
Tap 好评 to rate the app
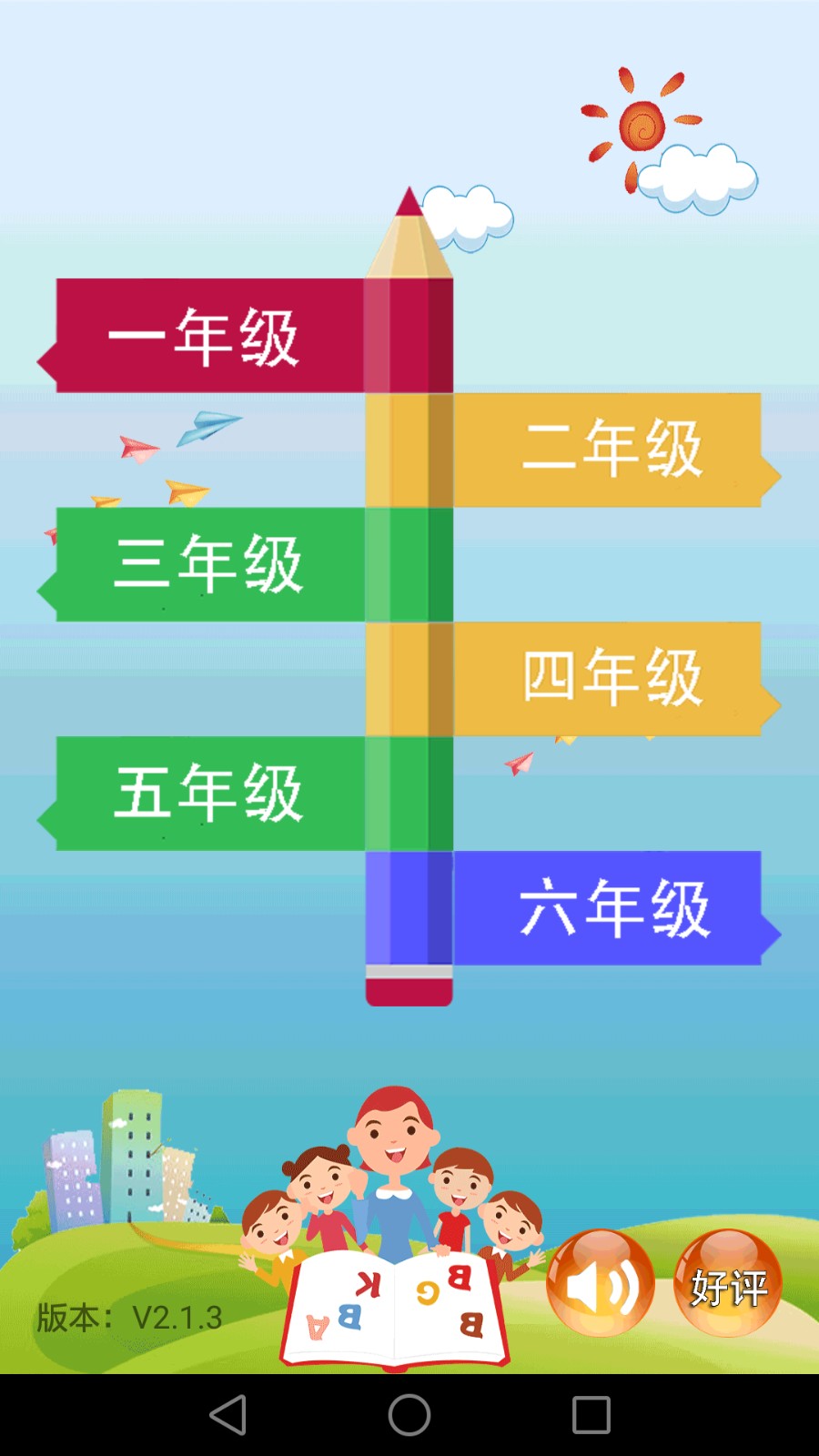pyautogui.click(x=728, y=1285)
